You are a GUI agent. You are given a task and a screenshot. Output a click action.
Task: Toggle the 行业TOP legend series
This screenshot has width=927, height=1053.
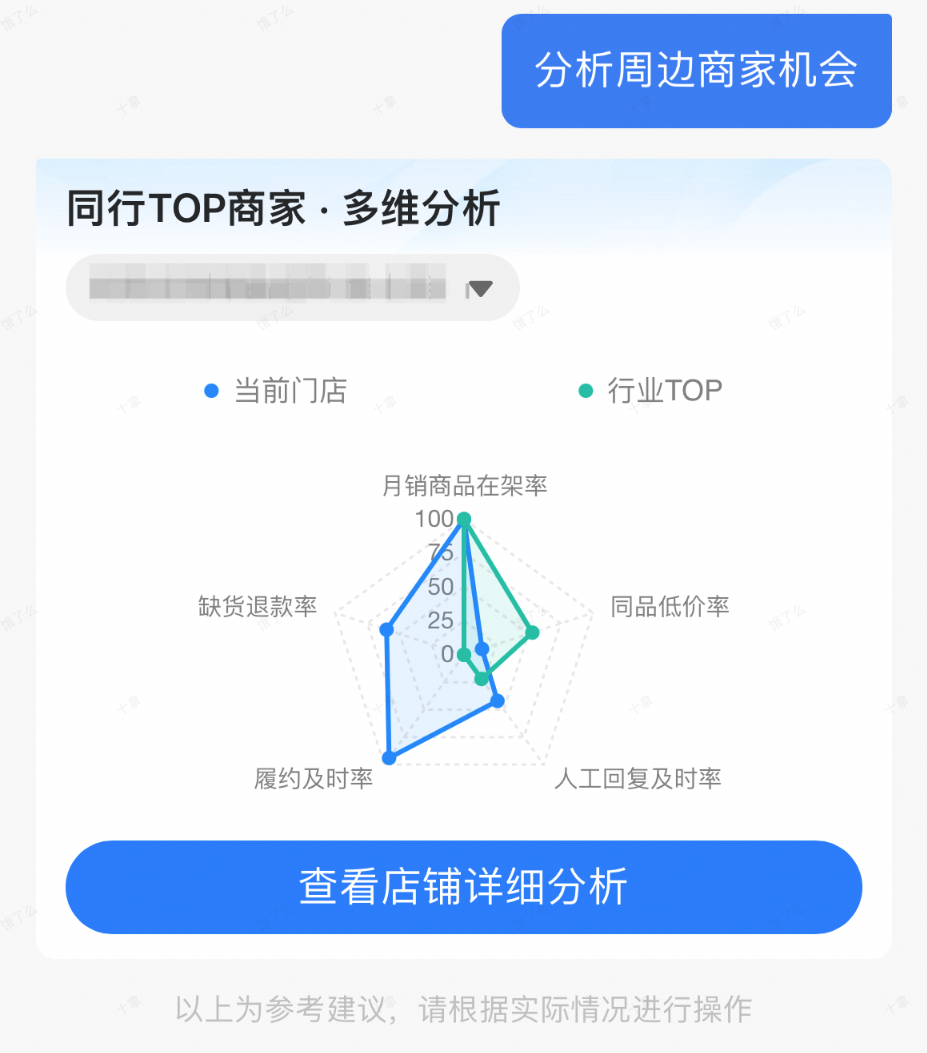pyautogui.click(x=651, y=391)
